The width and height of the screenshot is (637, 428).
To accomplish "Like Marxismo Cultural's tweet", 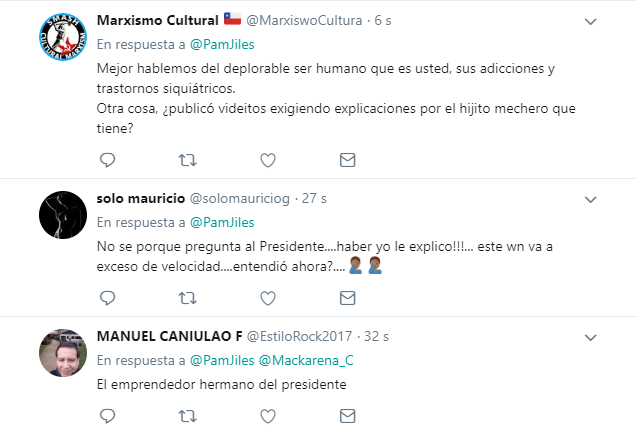I will click(267, 159).
